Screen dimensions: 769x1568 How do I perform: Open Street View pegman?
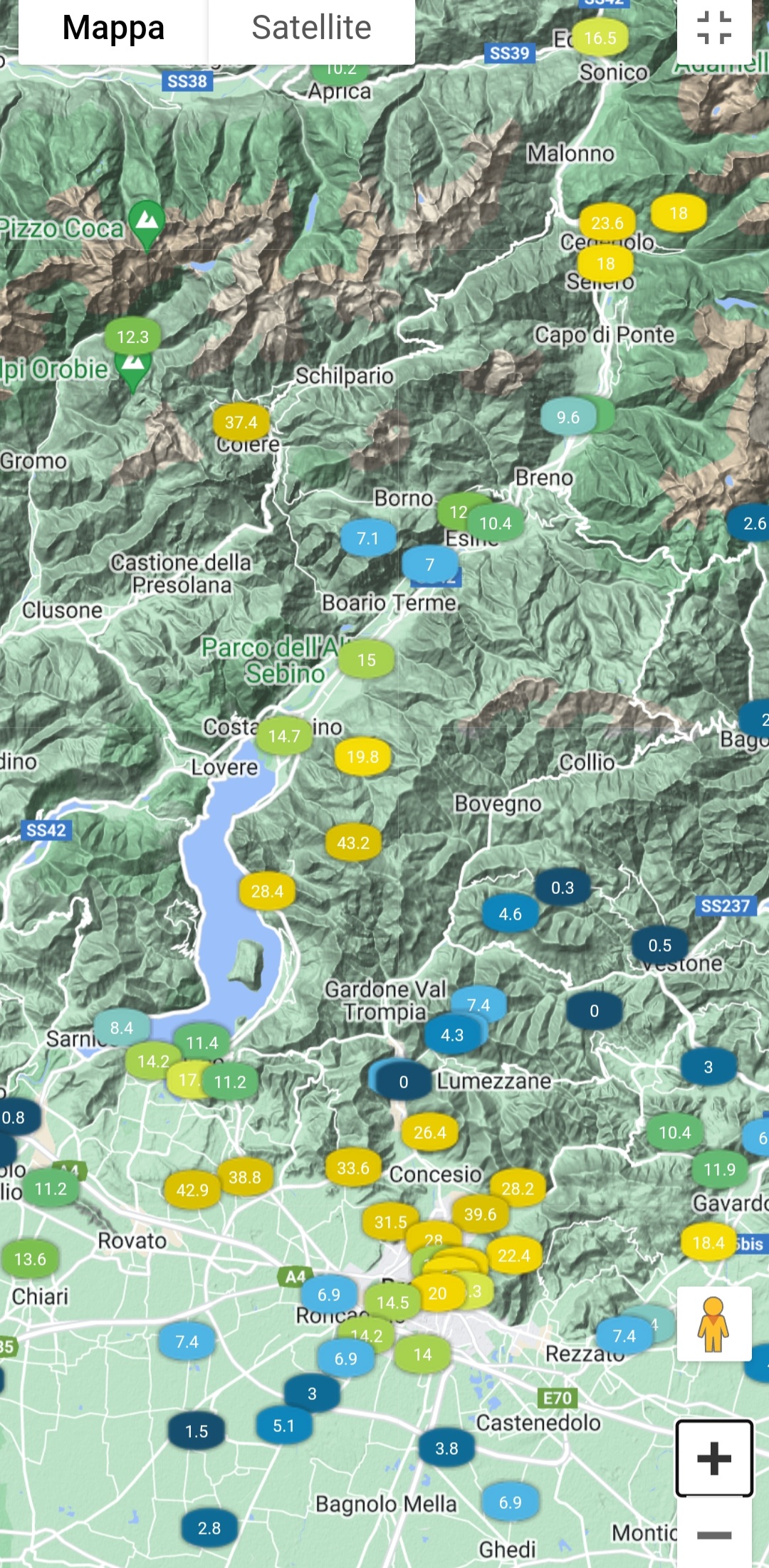[714, 1324]
